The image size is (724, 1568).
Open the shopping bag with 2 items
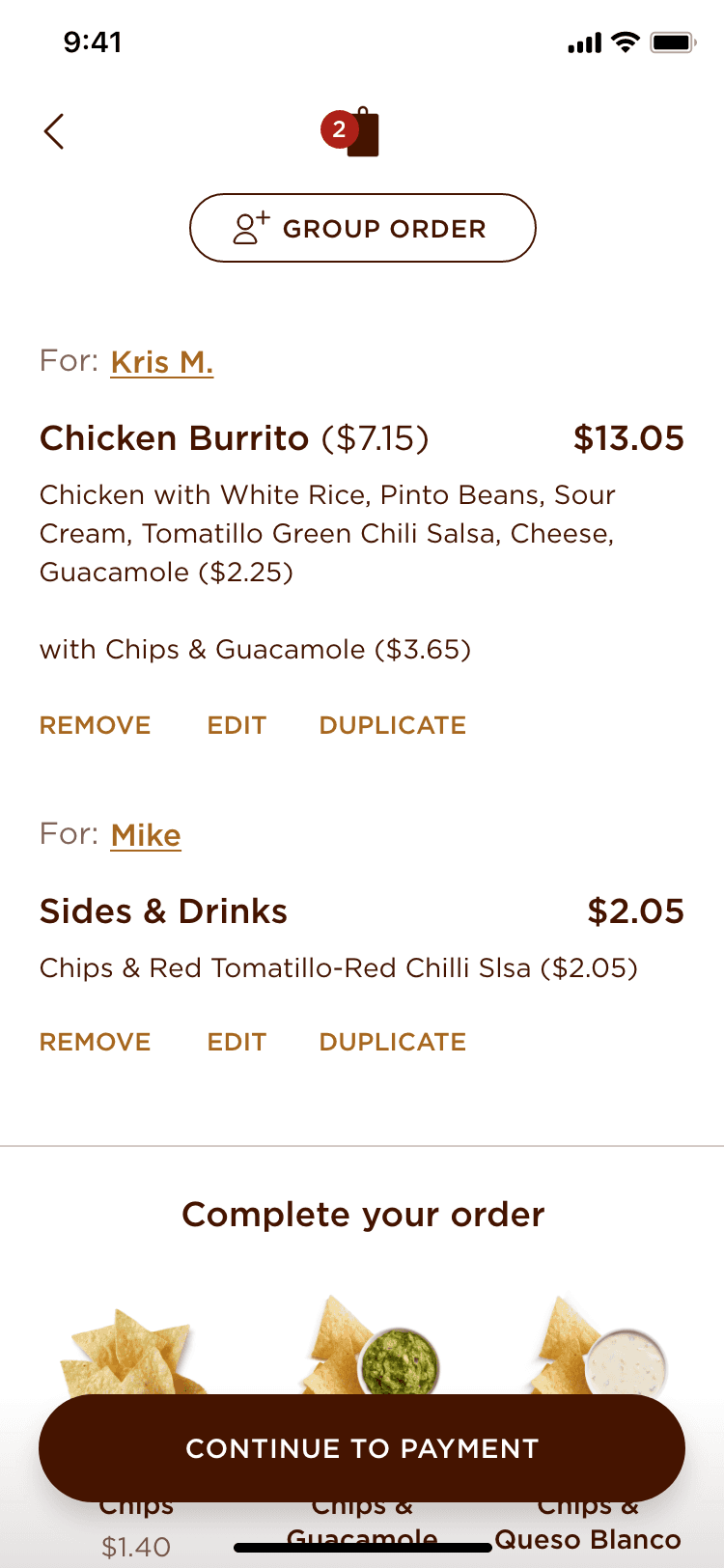tap(351, 131)
